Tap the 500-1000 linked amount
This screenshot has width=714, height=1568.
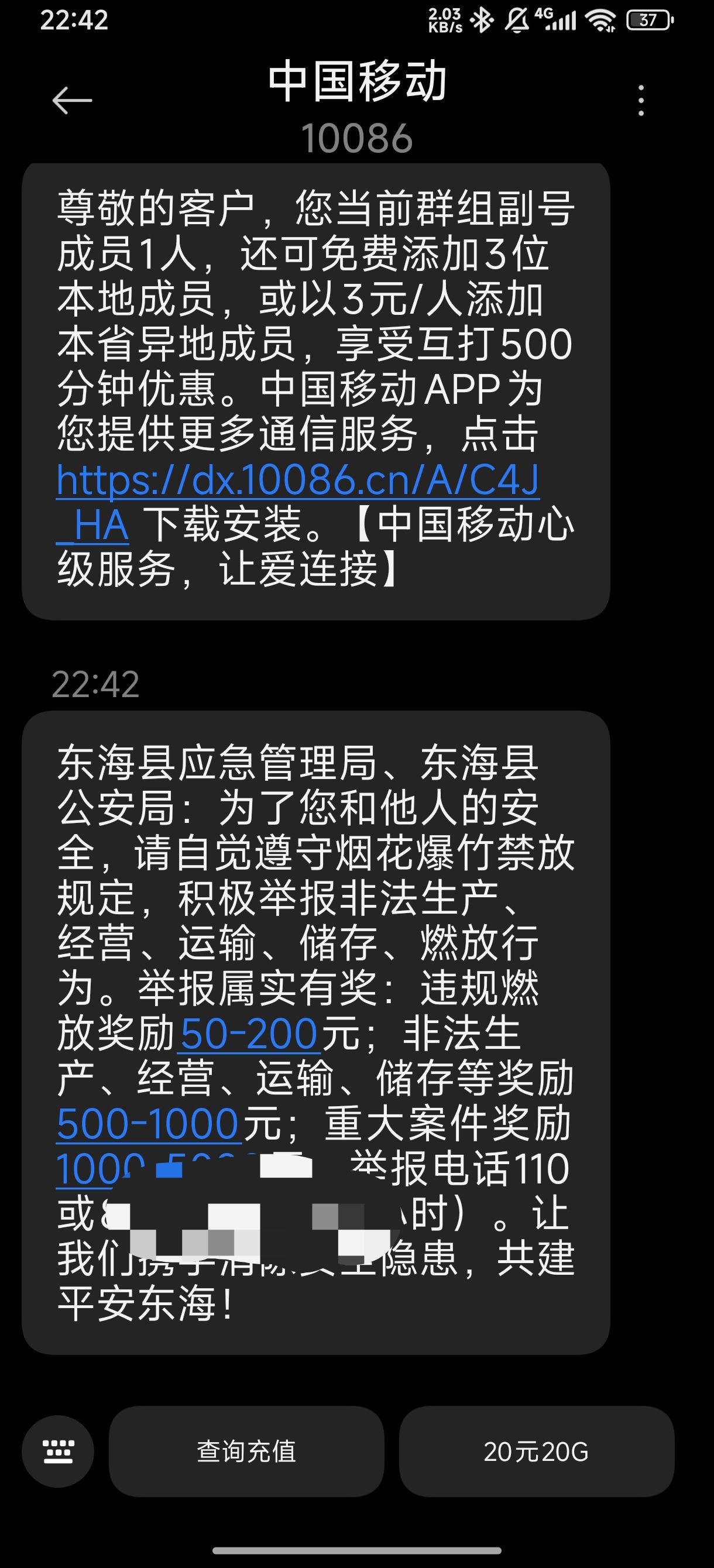pos(148,1123)
